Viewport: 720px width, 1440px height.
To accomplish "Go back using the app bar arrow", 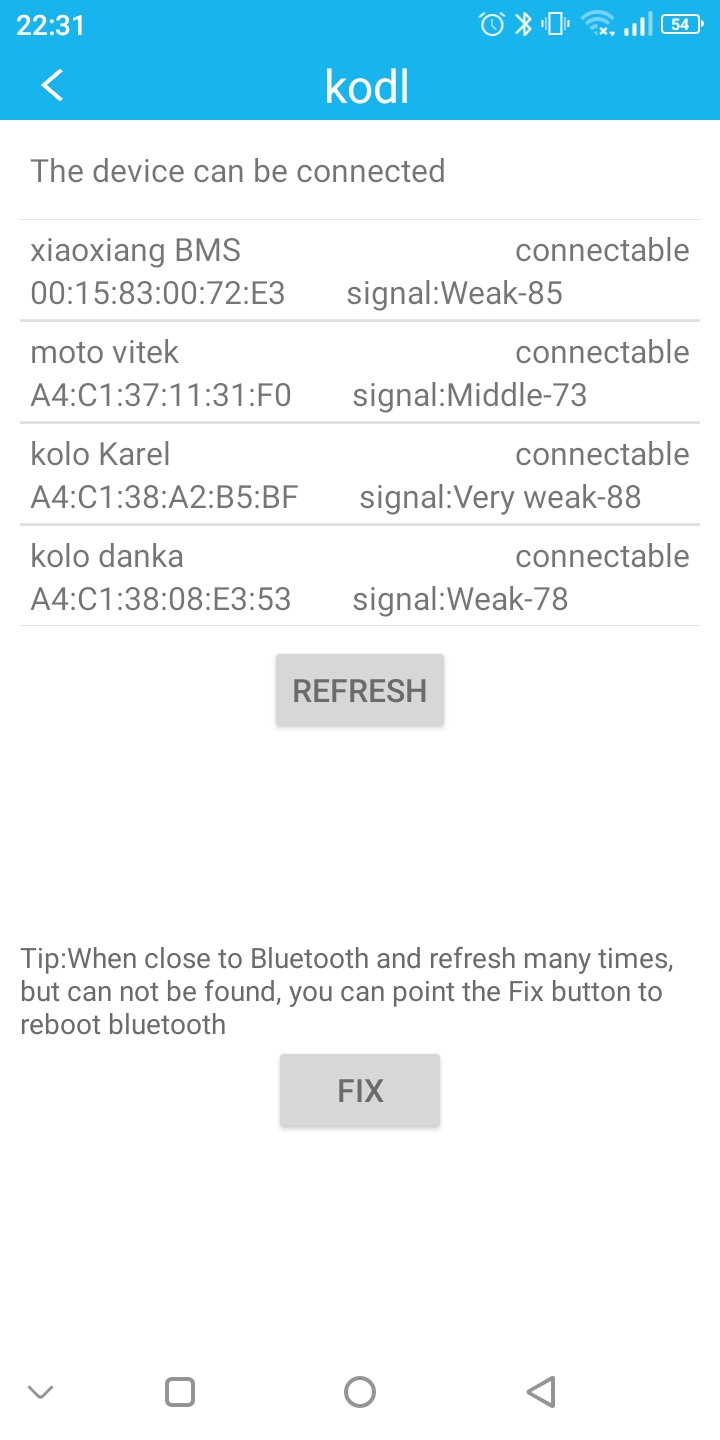I will 52,86.
